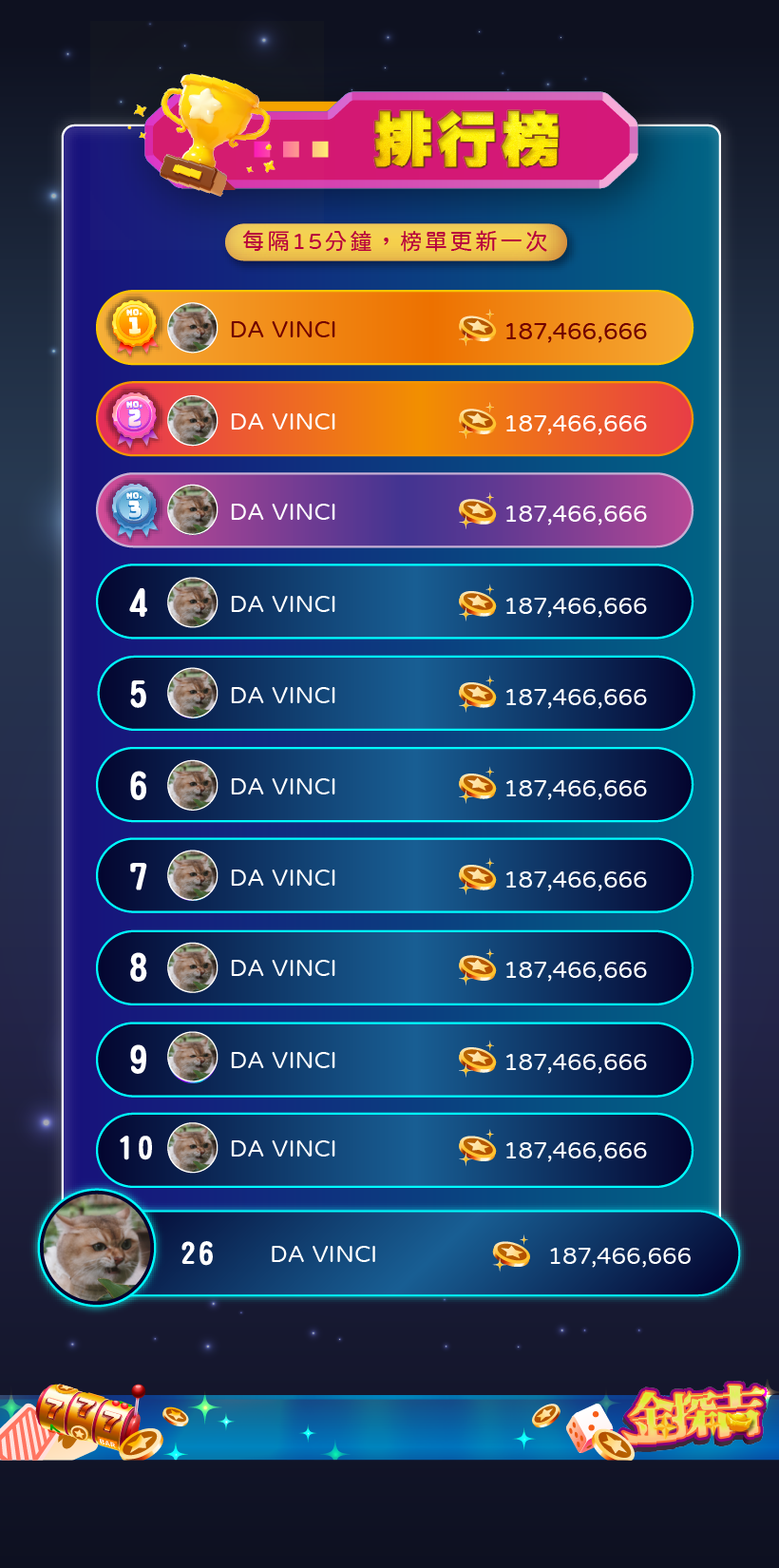Select the rank 5 leaderboard entry
The height and width of the screenshot is (1568, 779).
click(395, 694)
